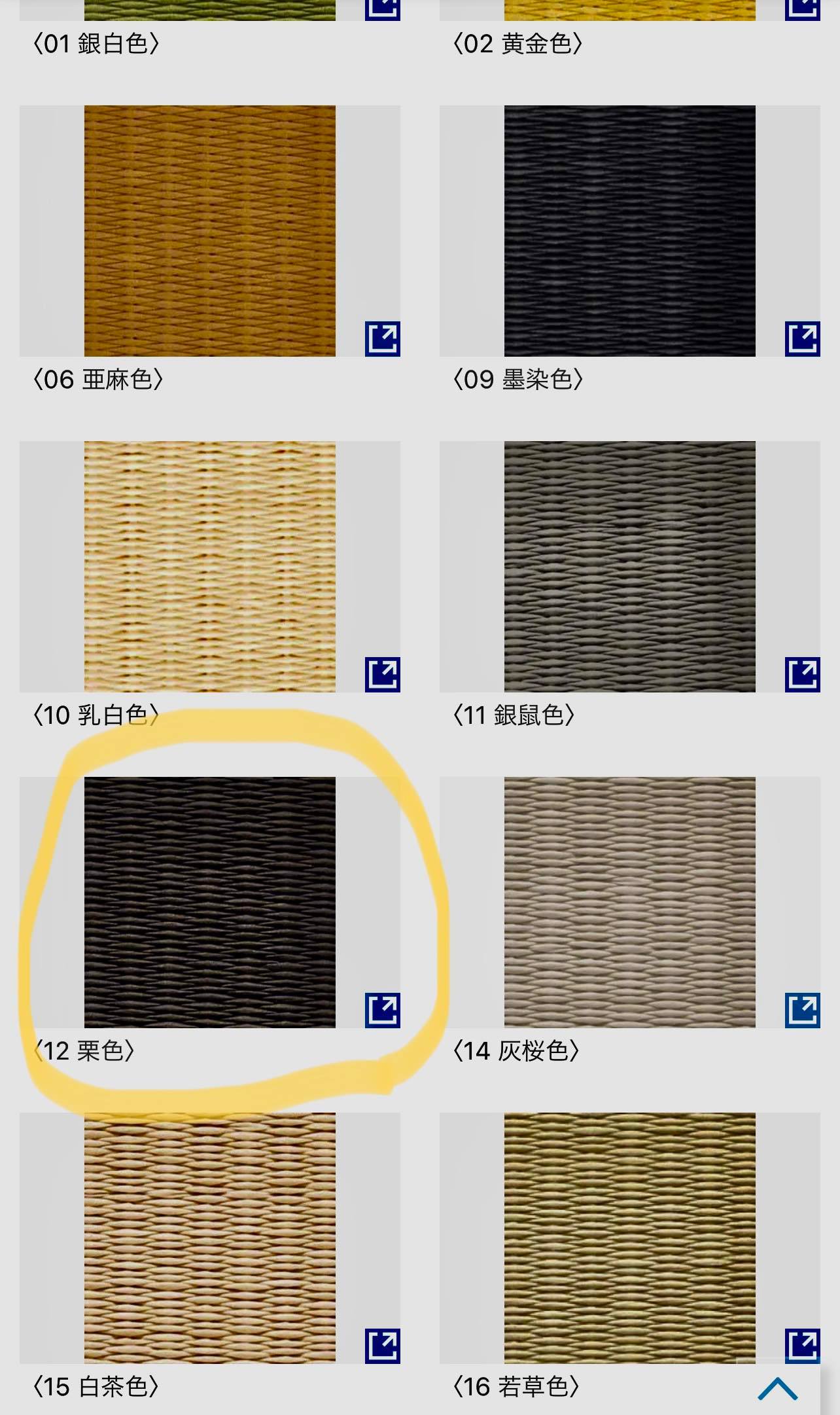Open enlarged view of 09 墨染色 swatch
Screen dimensions: 840x1415
[x=803, y=339]
